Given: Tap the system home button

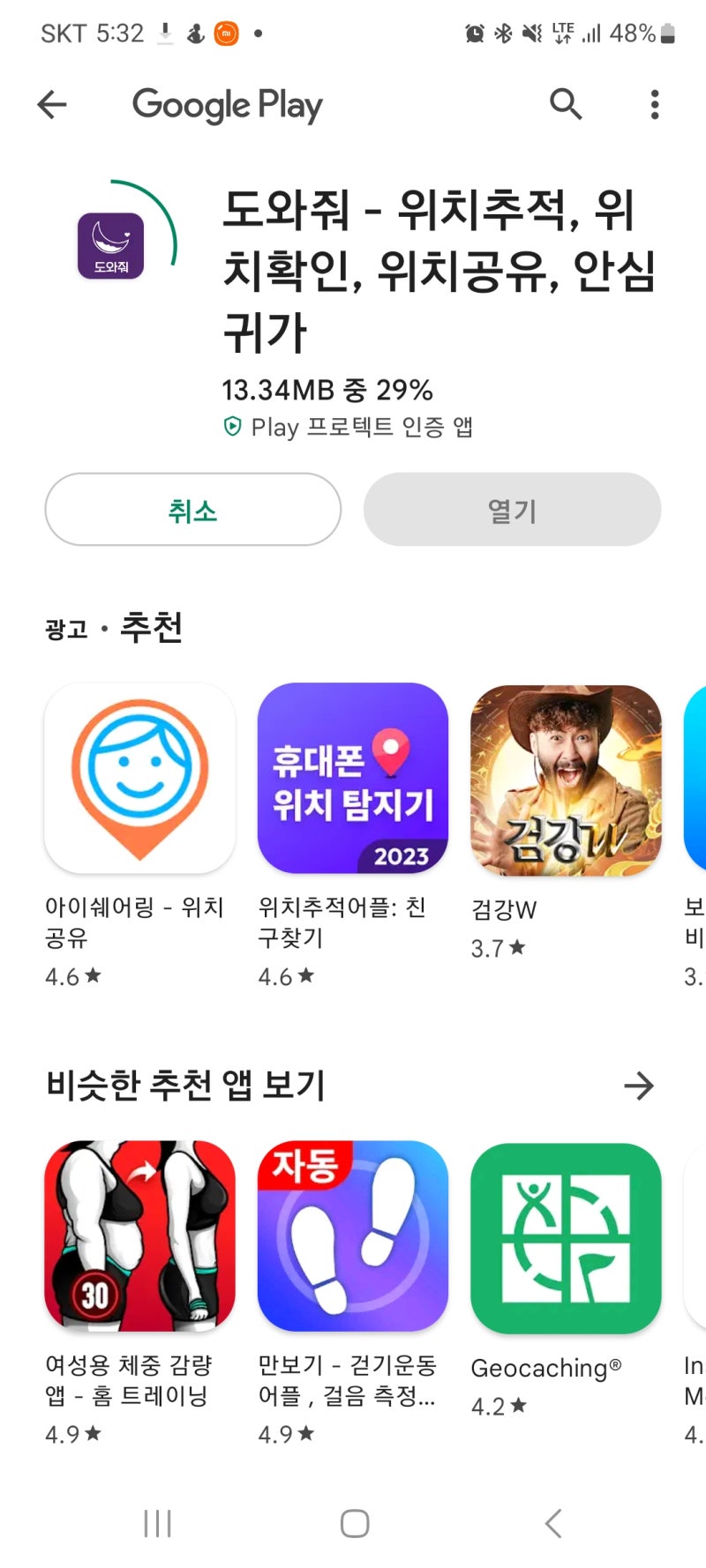Looking at the screenshot, I should pos(354,1523).
